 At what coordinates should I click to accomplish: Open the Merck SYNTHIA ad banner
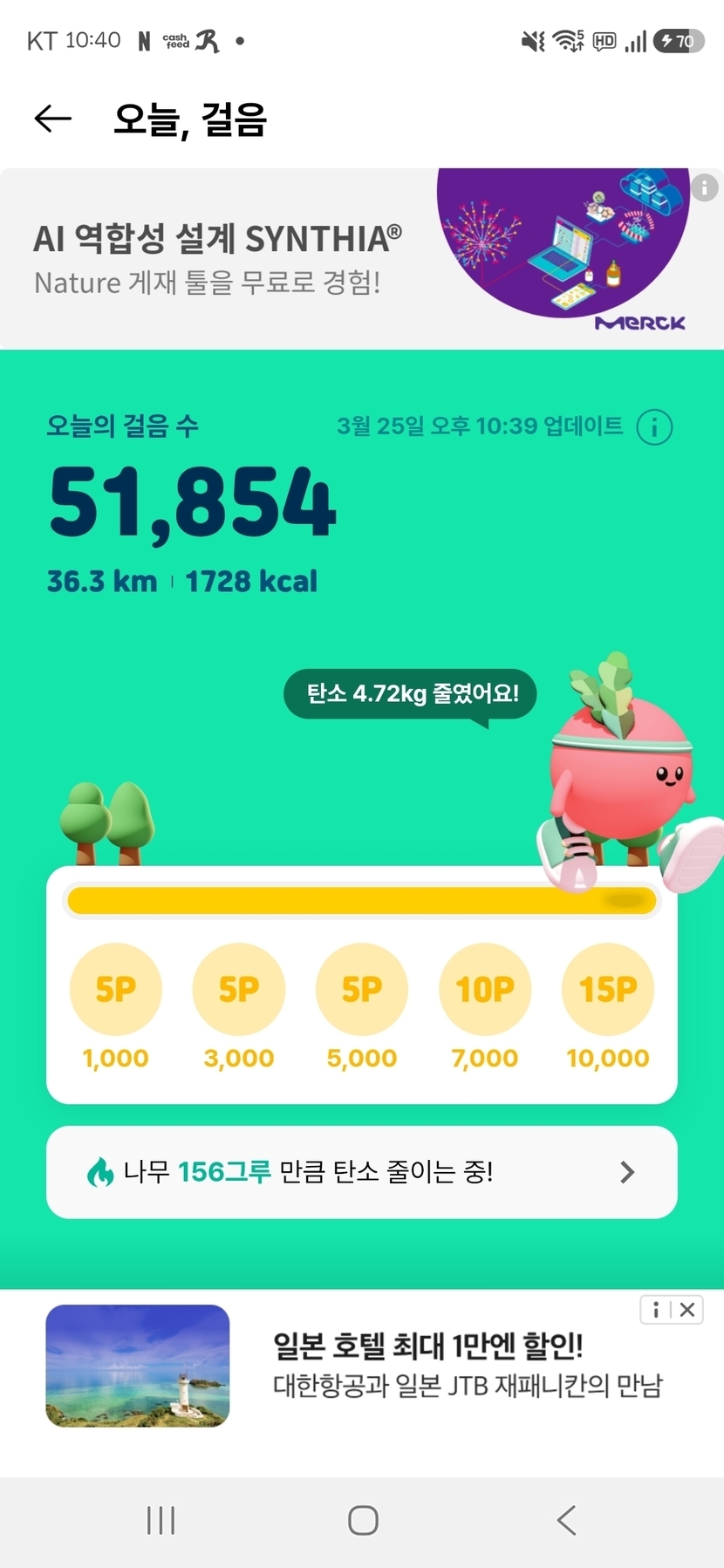[x=262, y=260]
